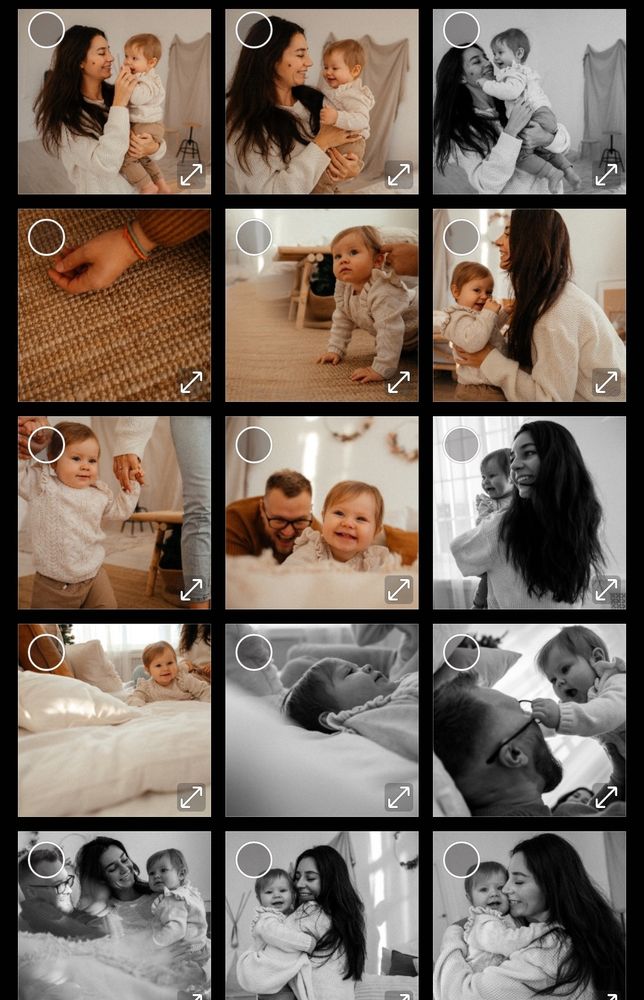The width and height of the screenshot is (644, 1000).
Task: Expand the baby's first steps photo
Action: tap(191, 590)
